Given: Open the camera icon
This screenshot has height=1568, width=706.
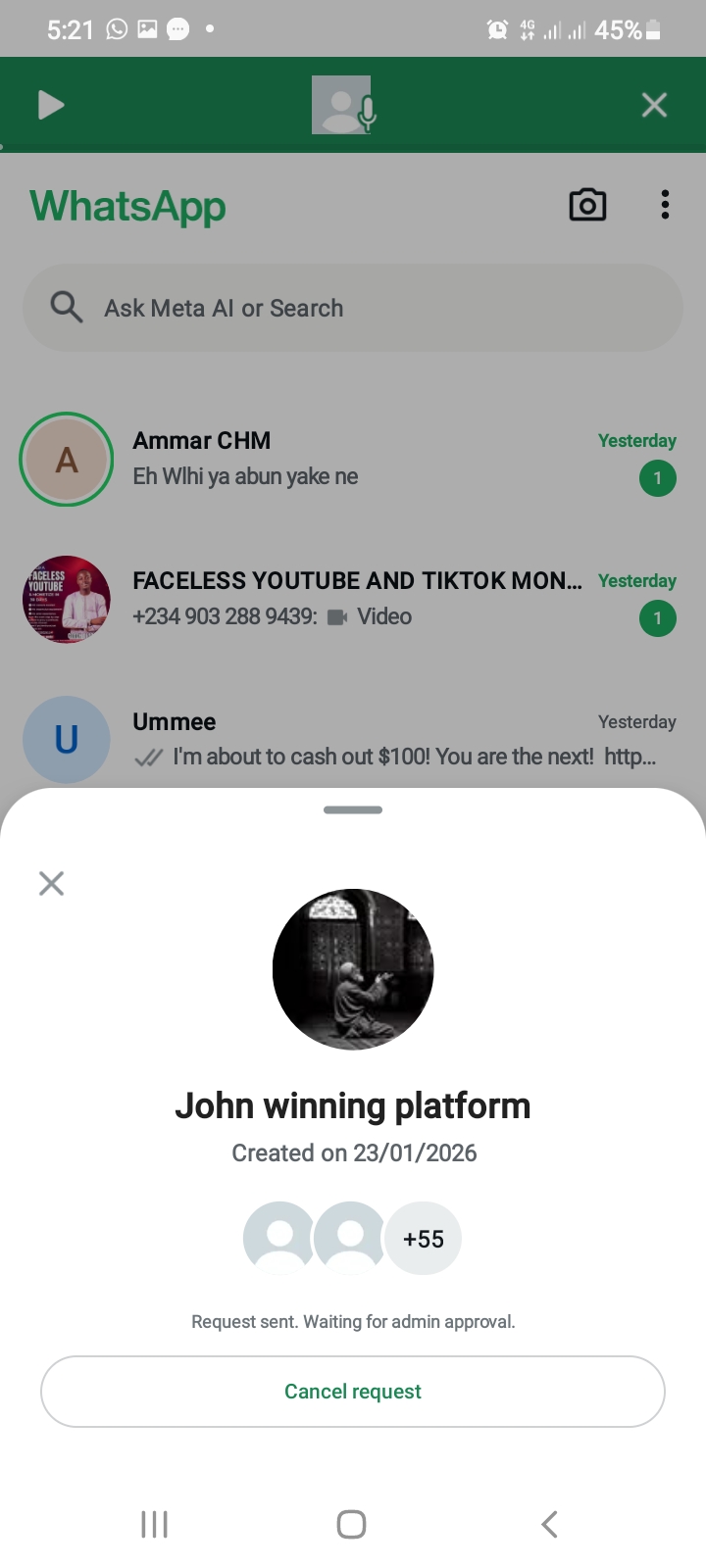Looking at the screenshot, I should click(x=587, y=205).
